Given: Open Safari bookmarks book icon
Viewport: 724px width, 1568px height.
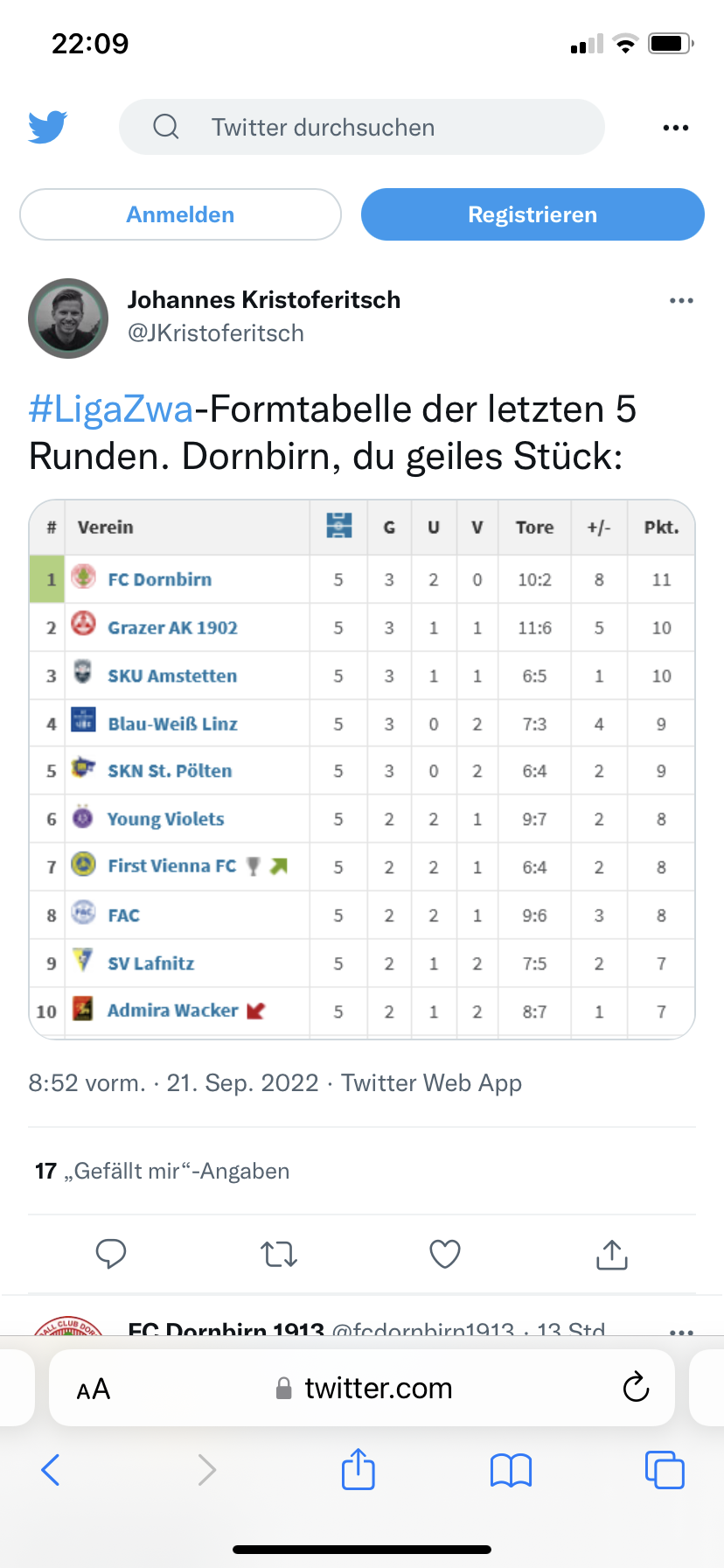Looking at the screenshot, I should (x=512, y=1470).
